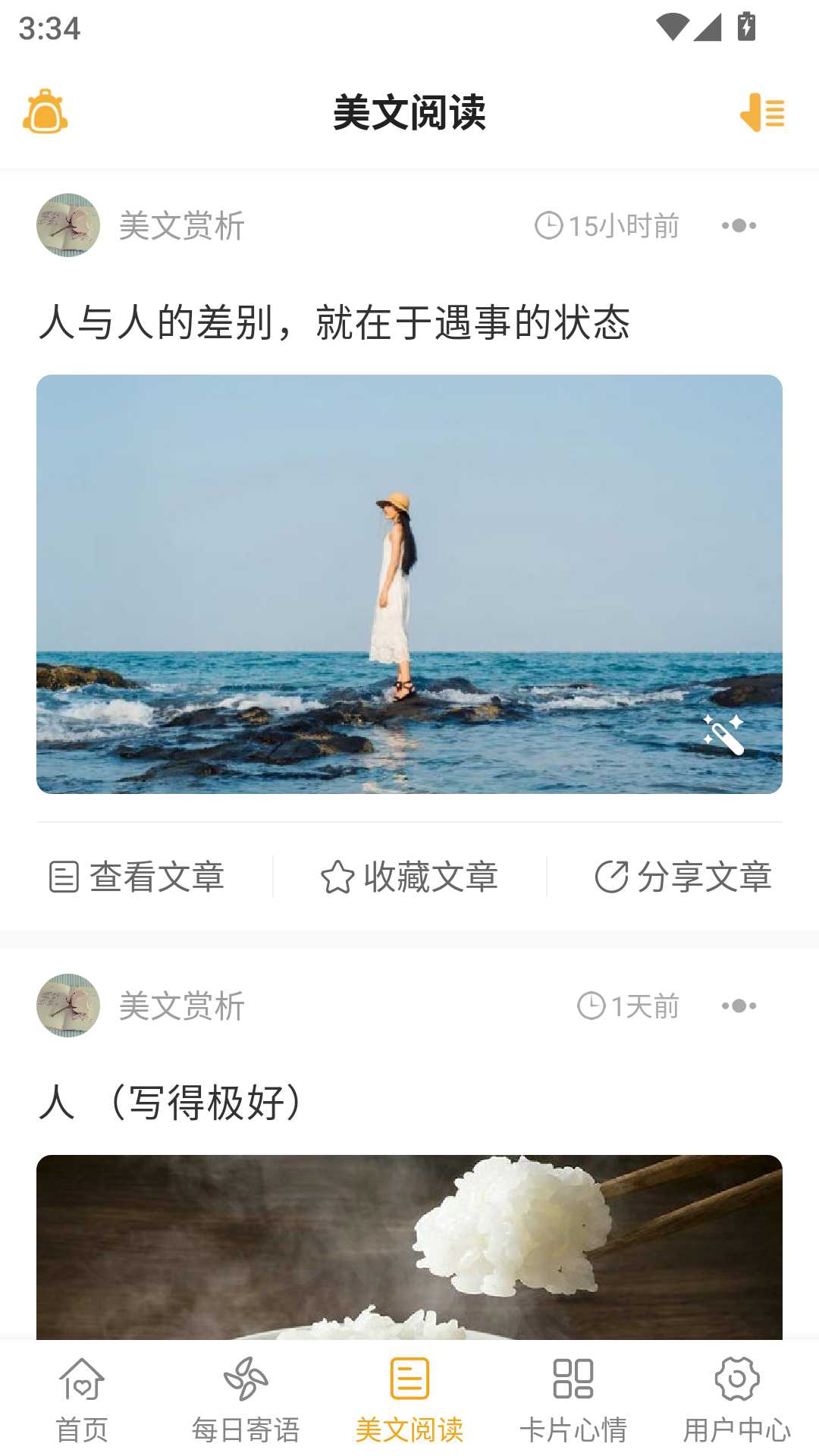The width and height of the screenshot is (819, 1456).
Task: Open the 卡片心情 grid icon
Action: pyautogui.click(x=574, y=1382)
